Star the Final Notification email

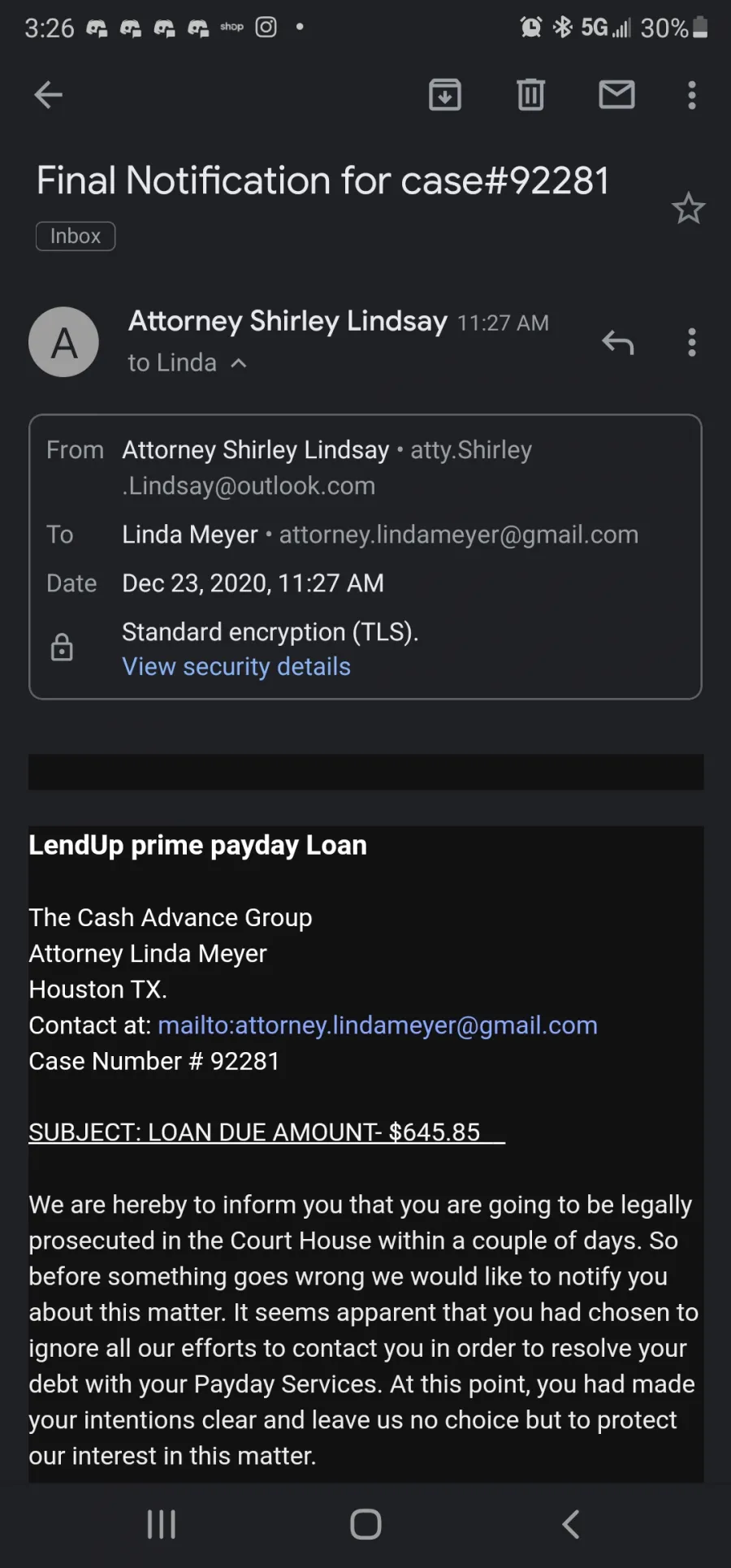coord(689,209)
